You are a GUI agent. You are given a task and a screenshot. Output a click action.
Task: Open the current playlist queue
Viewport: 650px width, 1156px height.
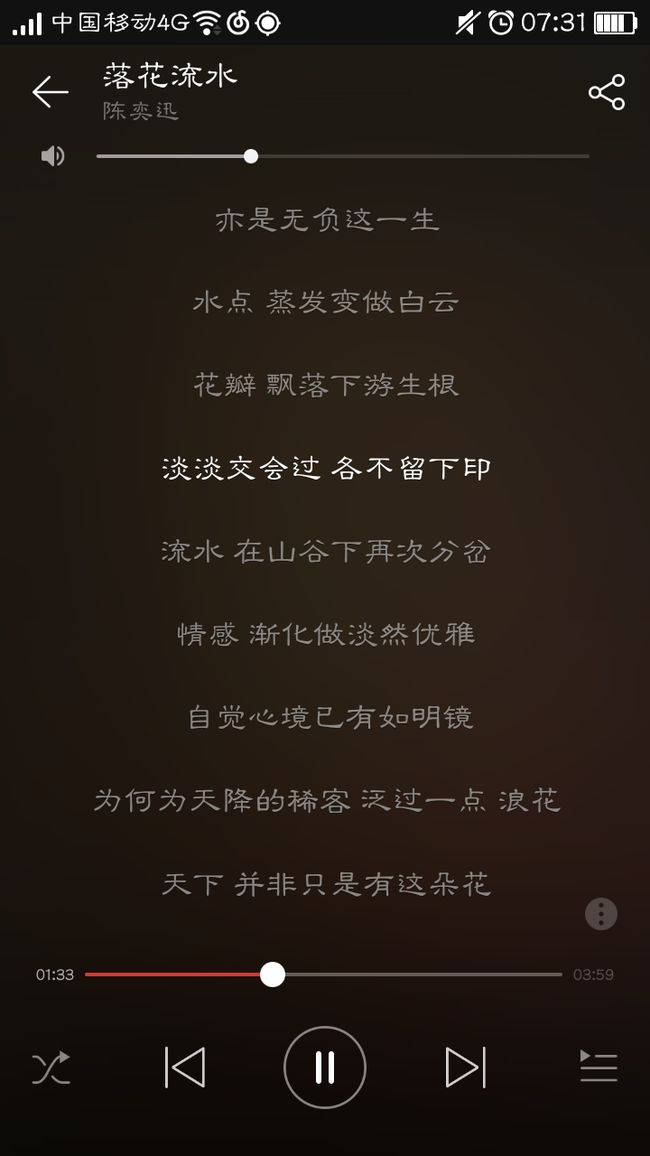[598, 1067]
